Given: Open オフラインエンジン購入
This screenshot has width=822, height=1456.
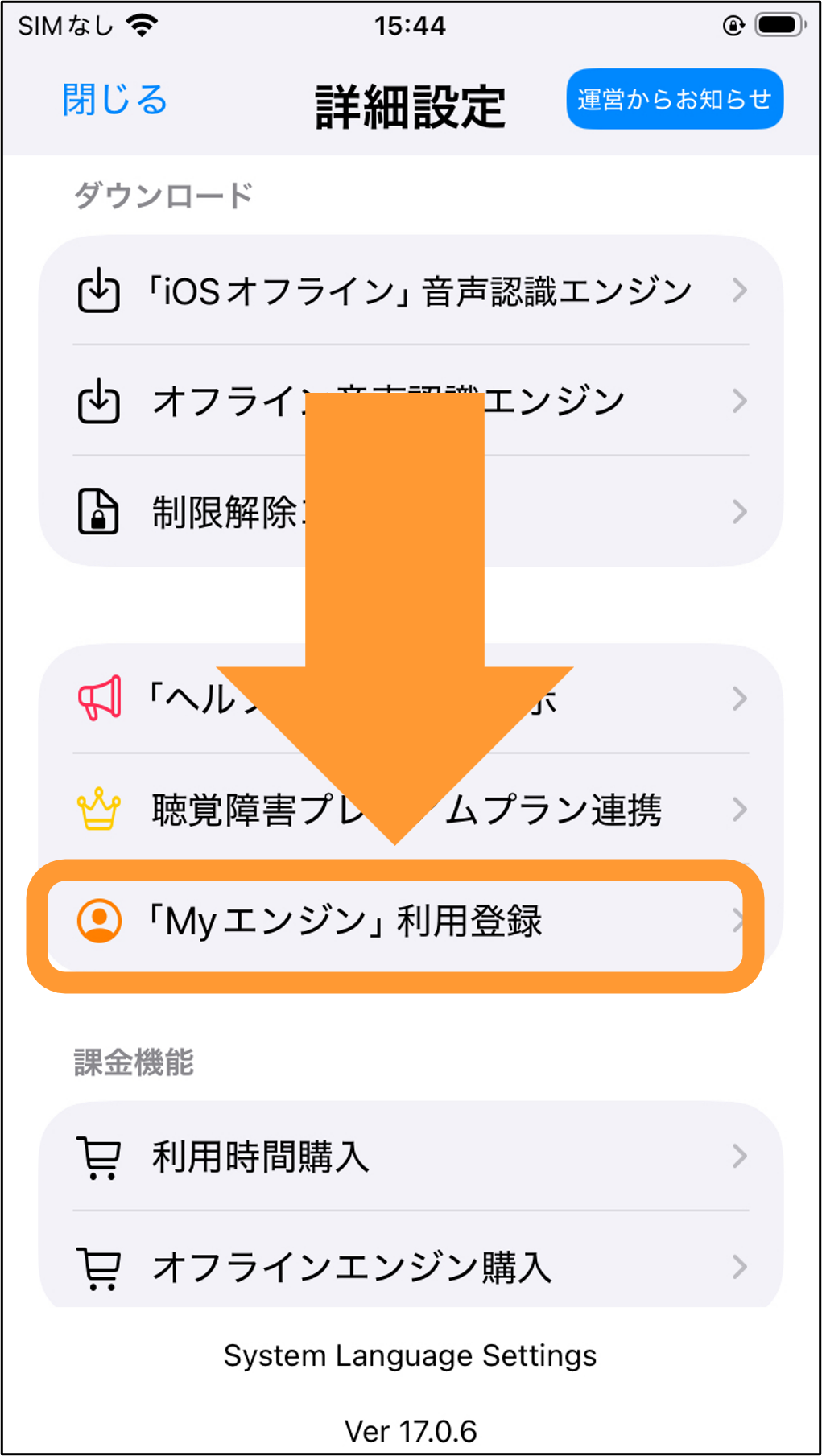Looking at the screenshot, I should coord(411,1266).
